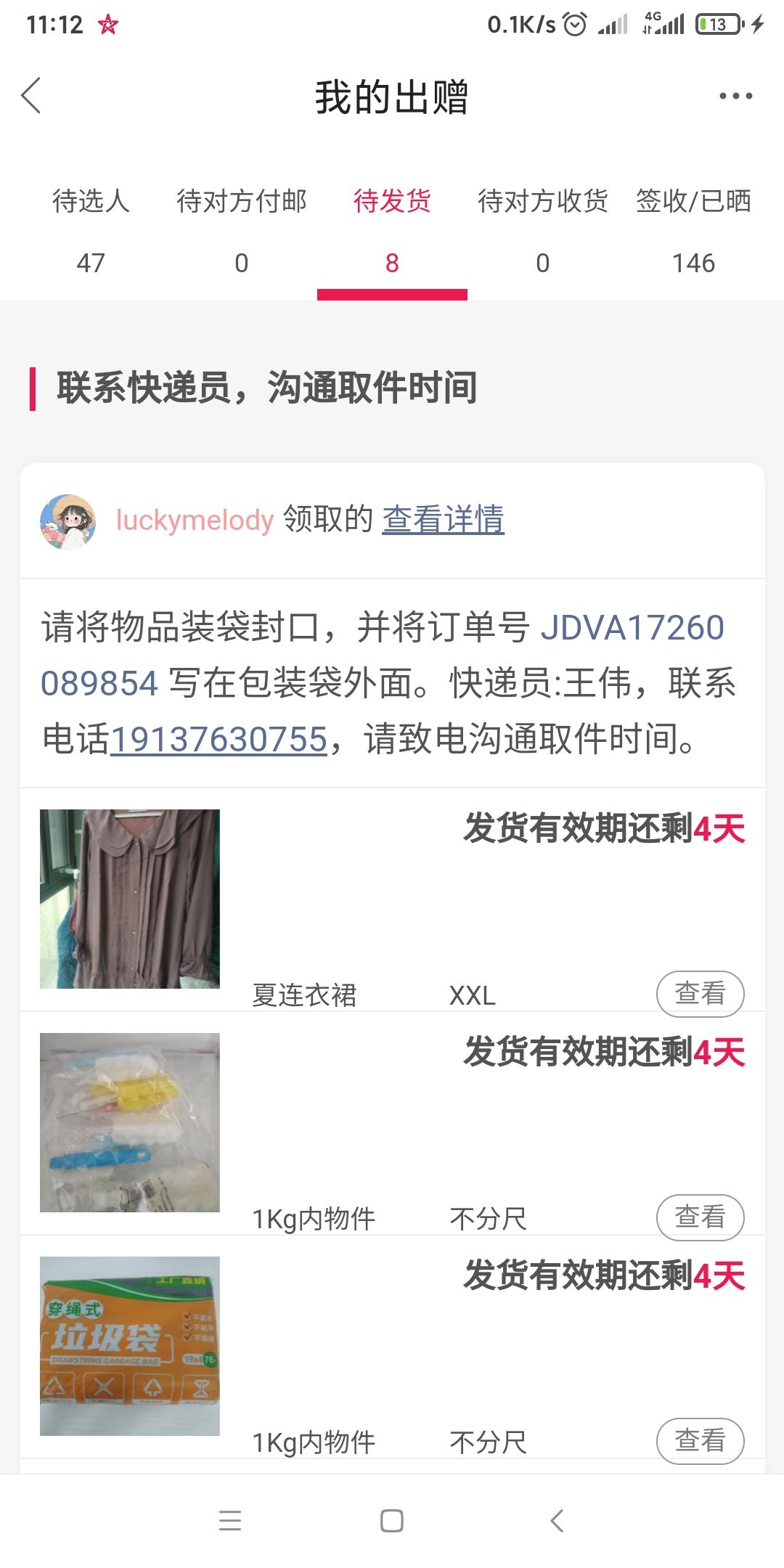View luckymelody's profile avatar
Viewport: 784px width, 1568px height.
point(68,521)
